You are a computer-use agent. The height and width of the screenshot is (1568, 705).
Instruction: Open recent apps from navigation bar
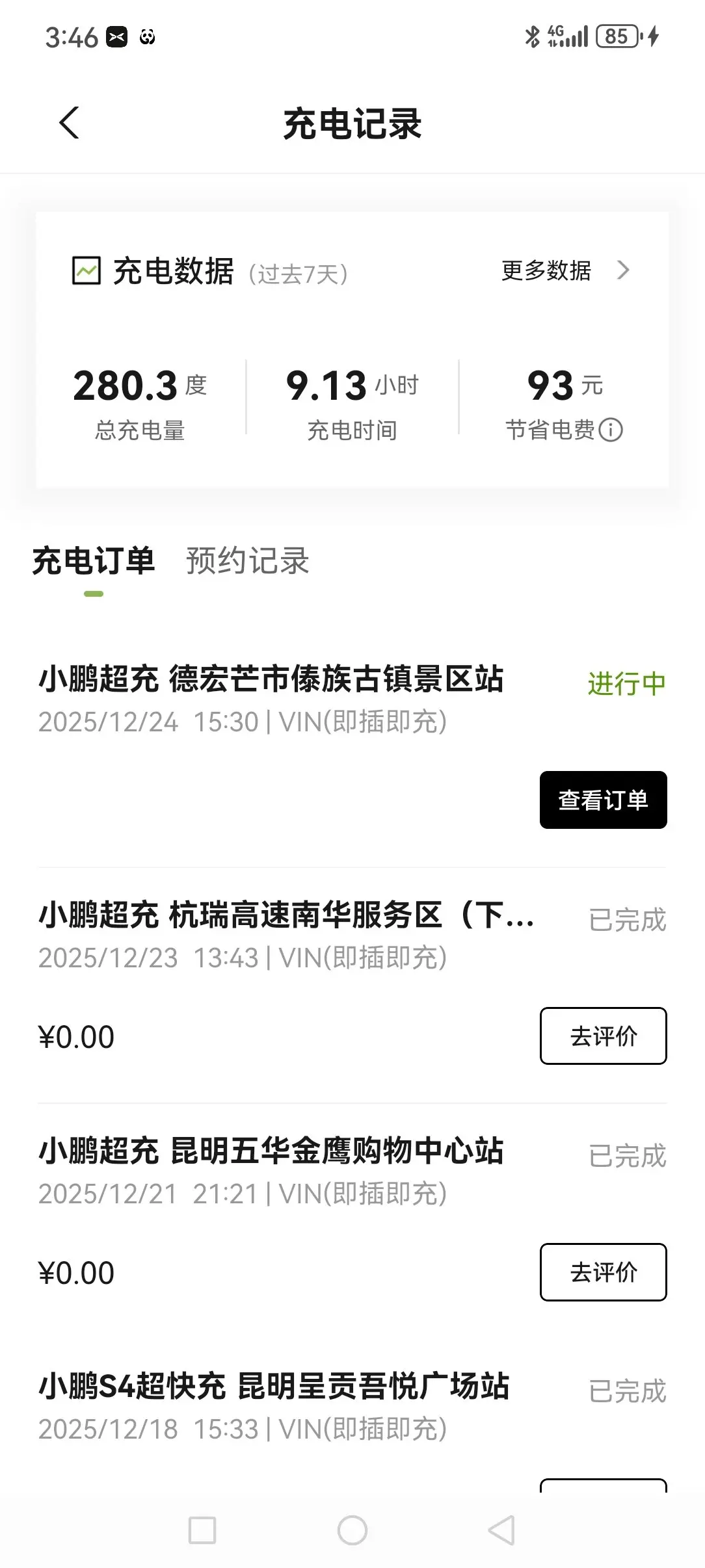(x=202, y=1530)
